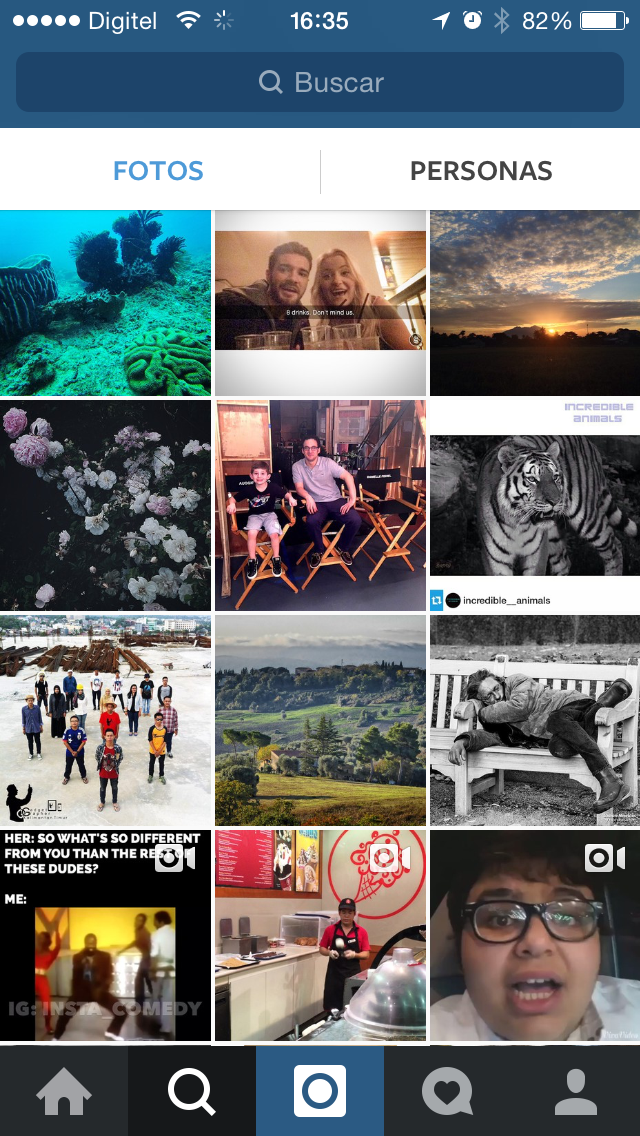Open the camera tab
Screen dimensions: 640x1136
click(x=320, y=1091)
